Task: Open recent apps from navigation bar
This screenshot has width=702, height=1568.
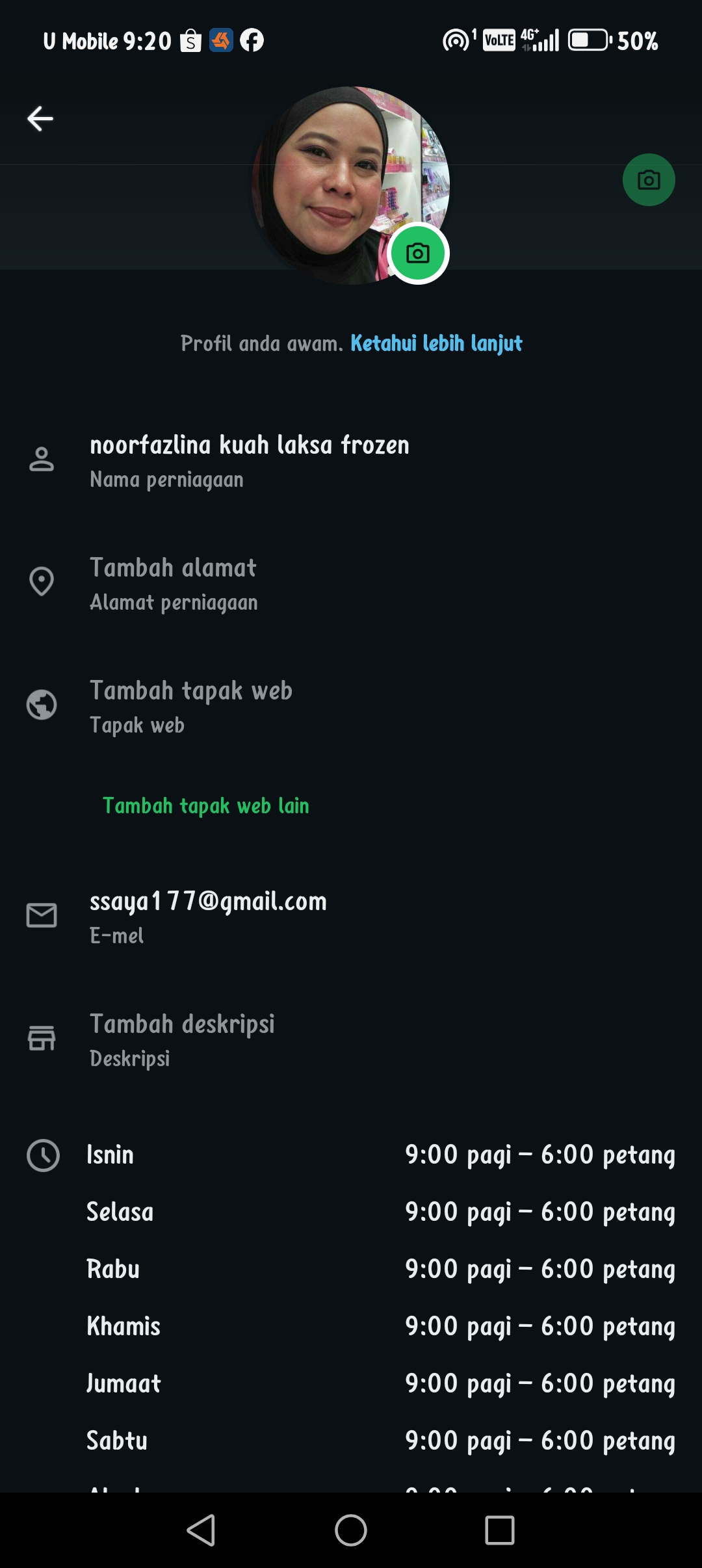Action: point(500,1530)
